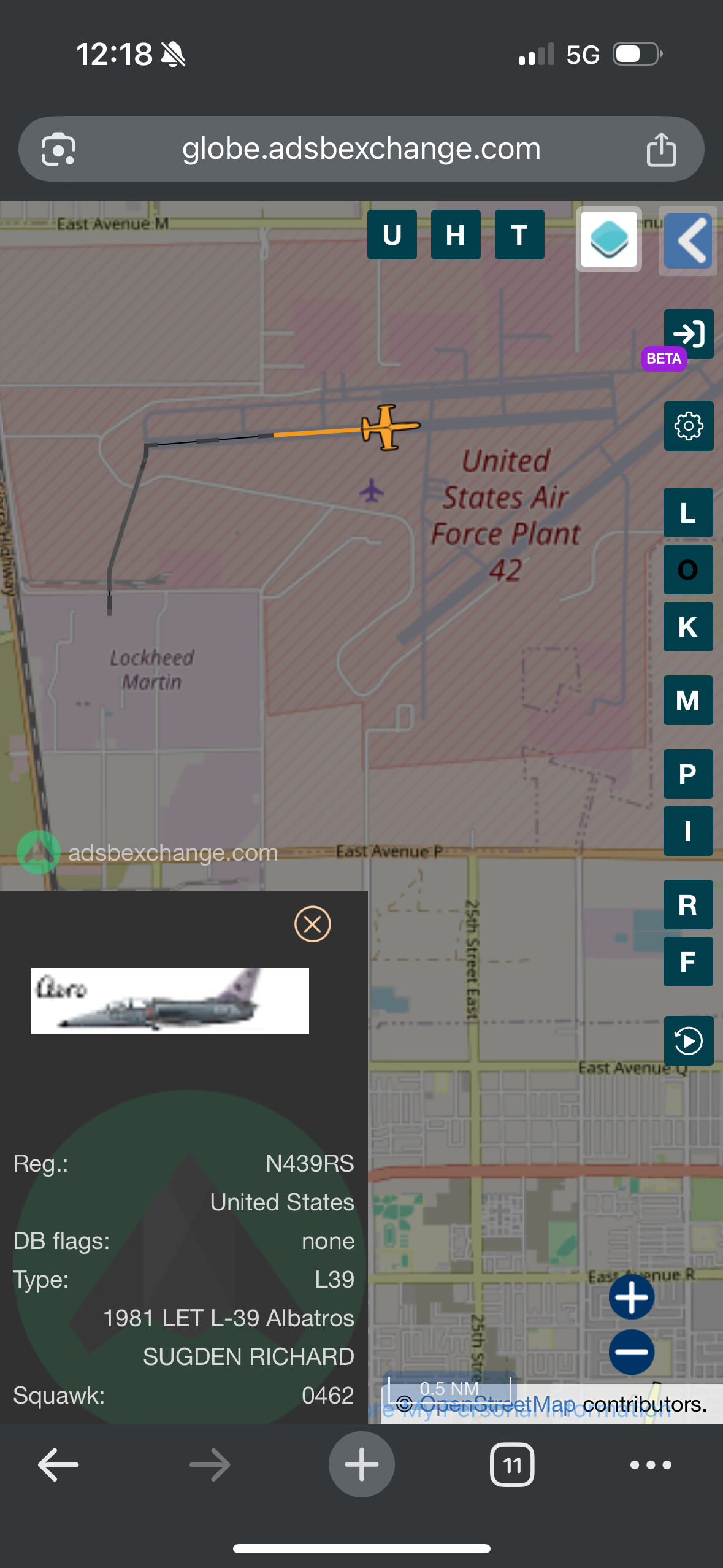Tap the U map filter button
723x1568 pixels.
392,235
